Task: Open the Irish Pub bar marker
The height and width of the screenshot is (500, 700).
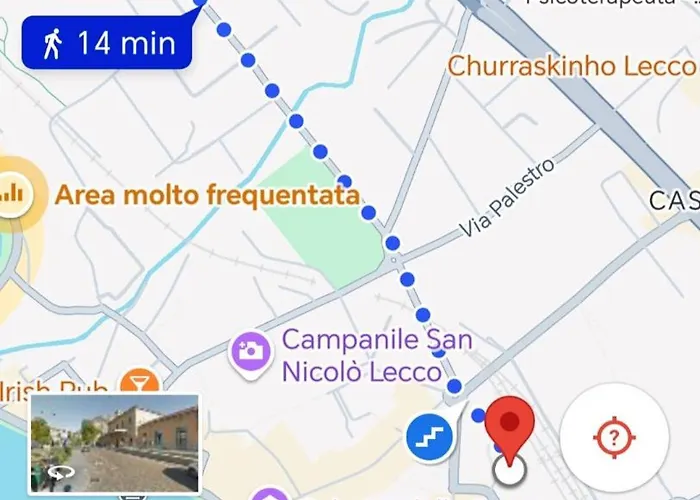Action: click(138, 385)
